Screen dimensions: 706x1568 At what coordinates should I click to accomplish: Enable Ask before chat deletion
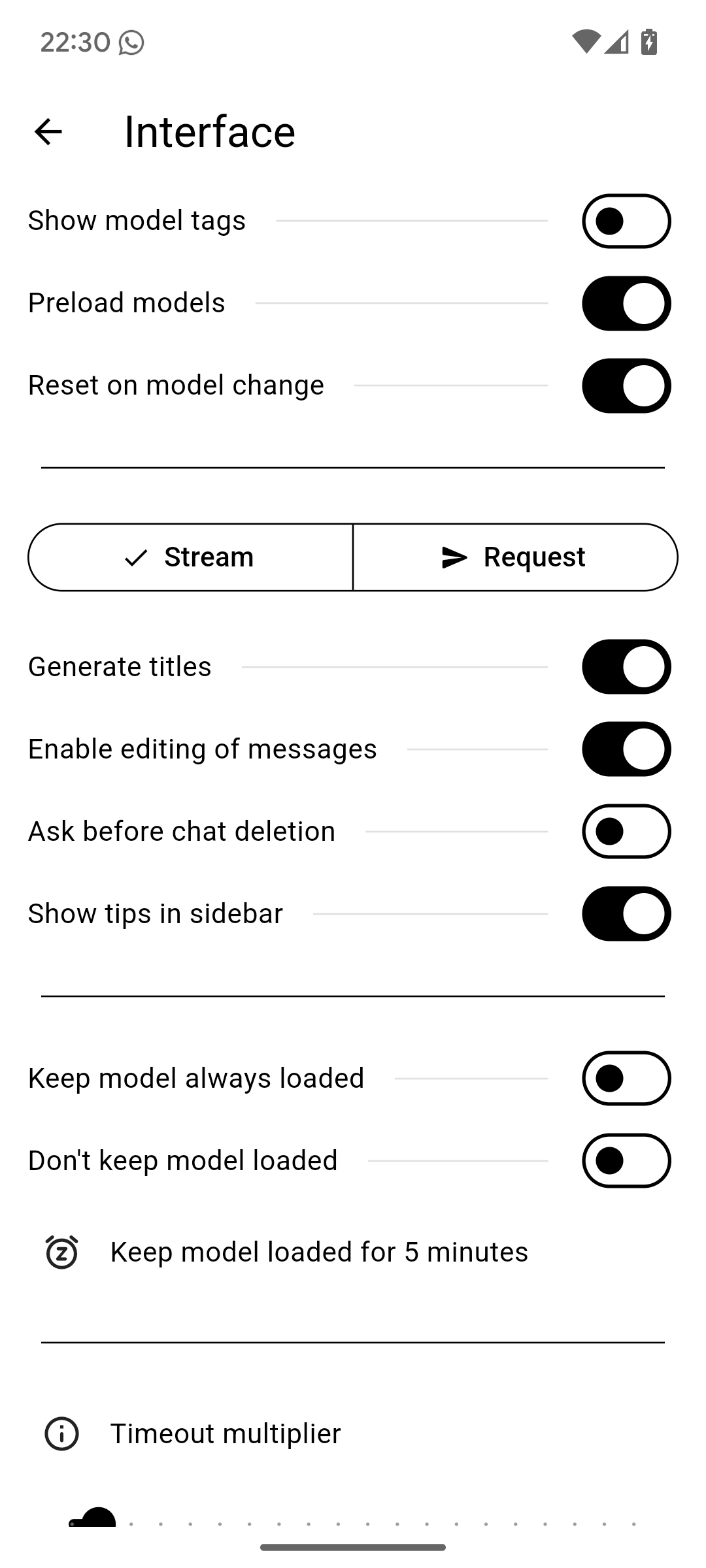[626, 831]
